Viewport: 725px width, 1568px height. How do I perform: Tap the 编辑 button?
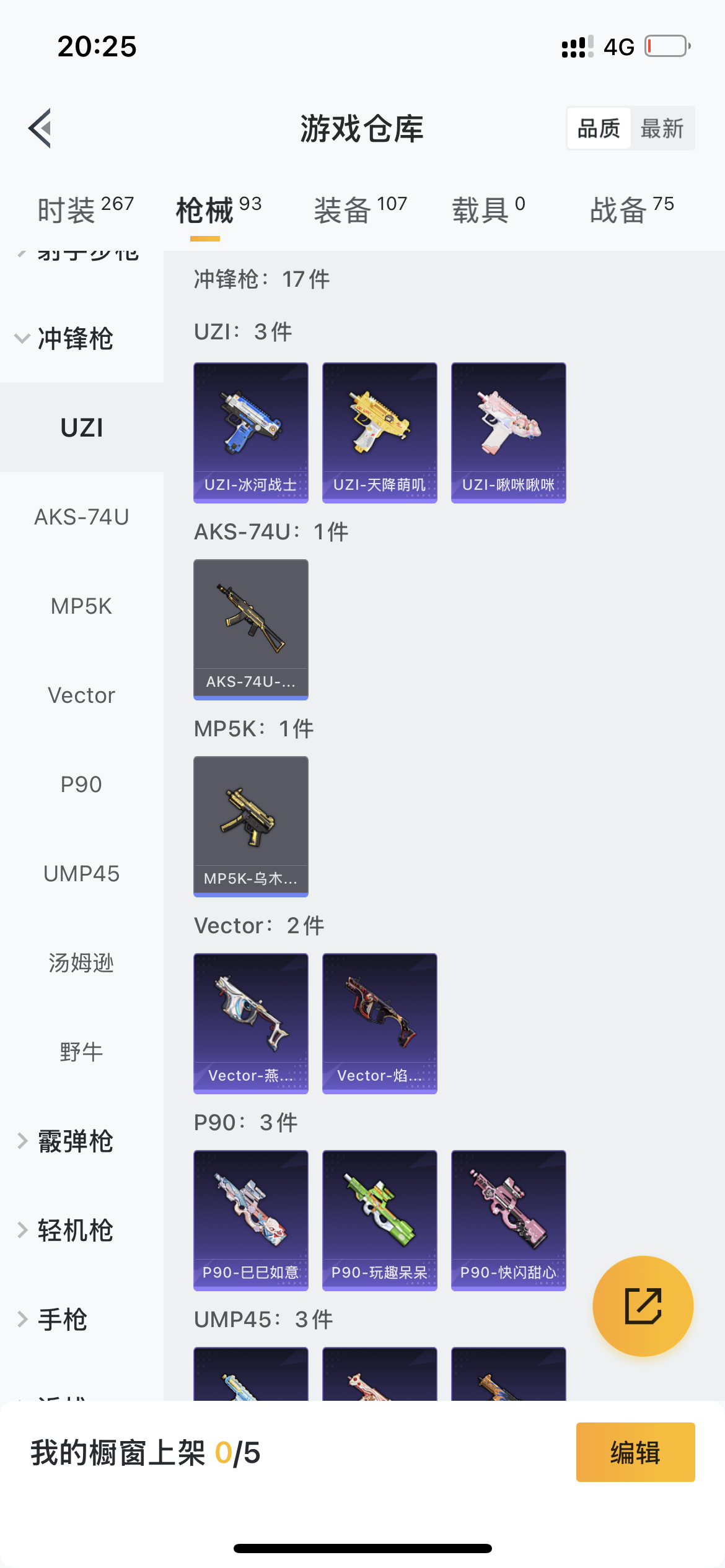[635, 1452]
